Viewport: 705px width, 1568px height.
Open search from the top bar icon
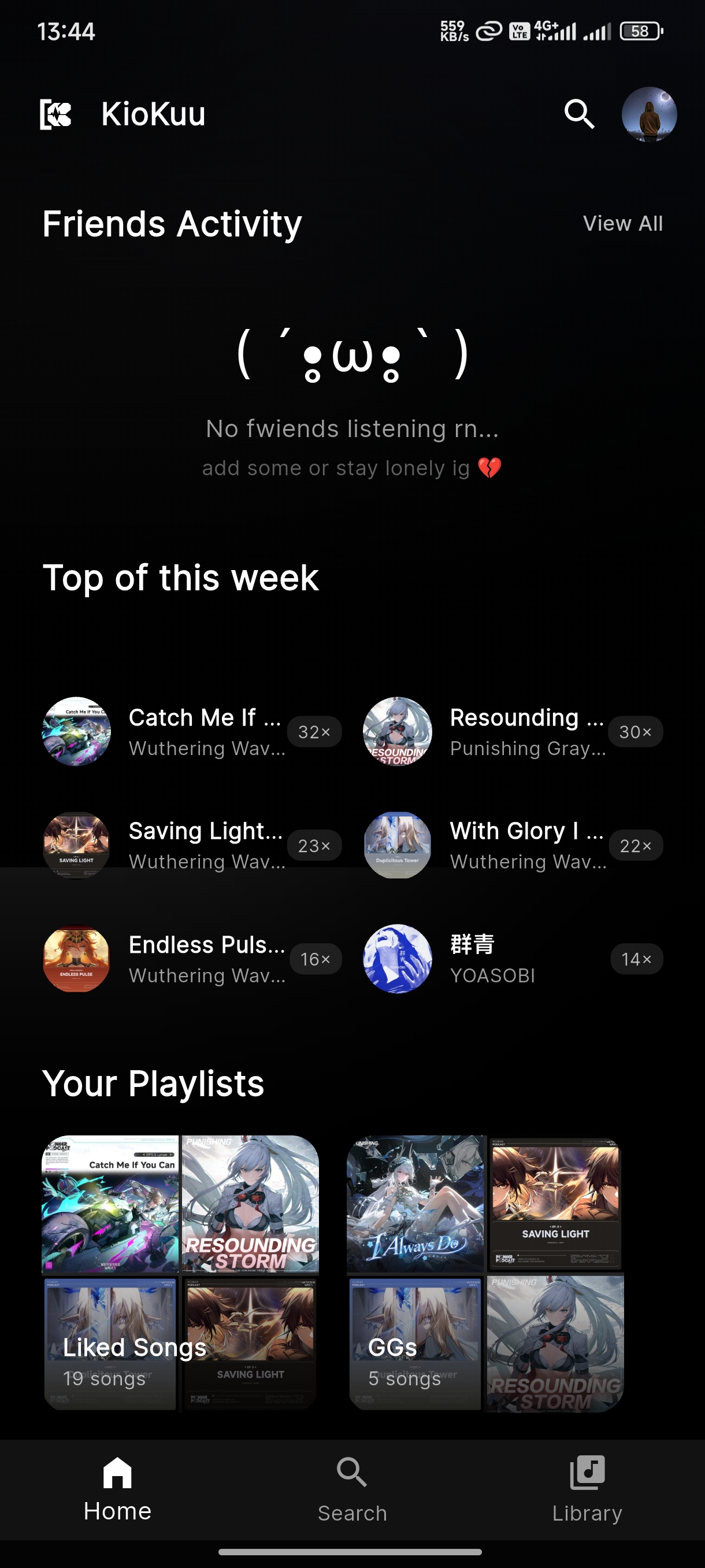pos(578,114)
